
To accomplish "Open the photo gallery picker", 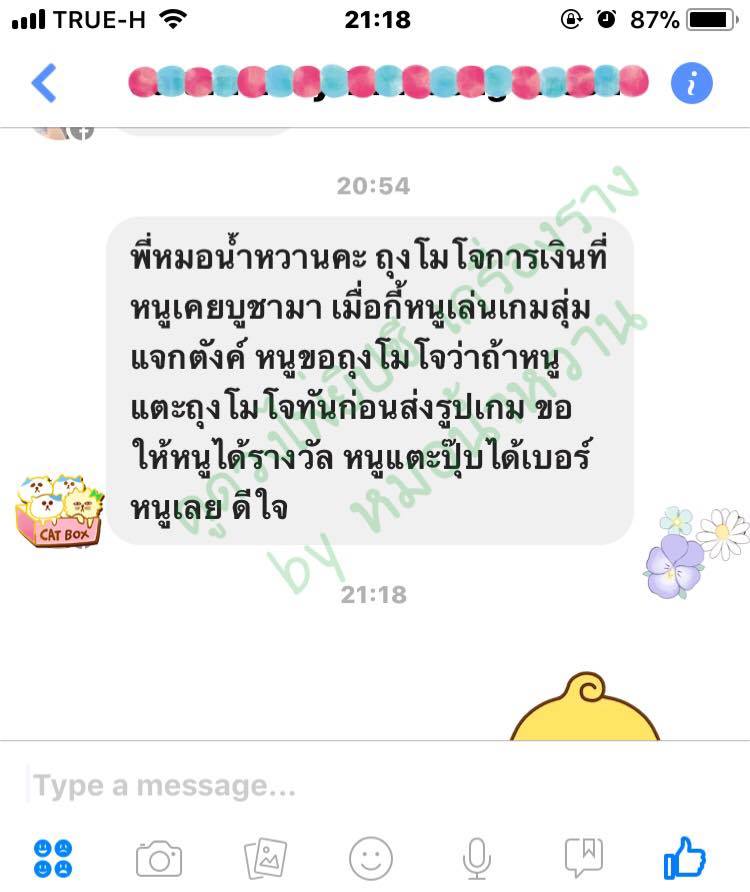I will (266, 858).
